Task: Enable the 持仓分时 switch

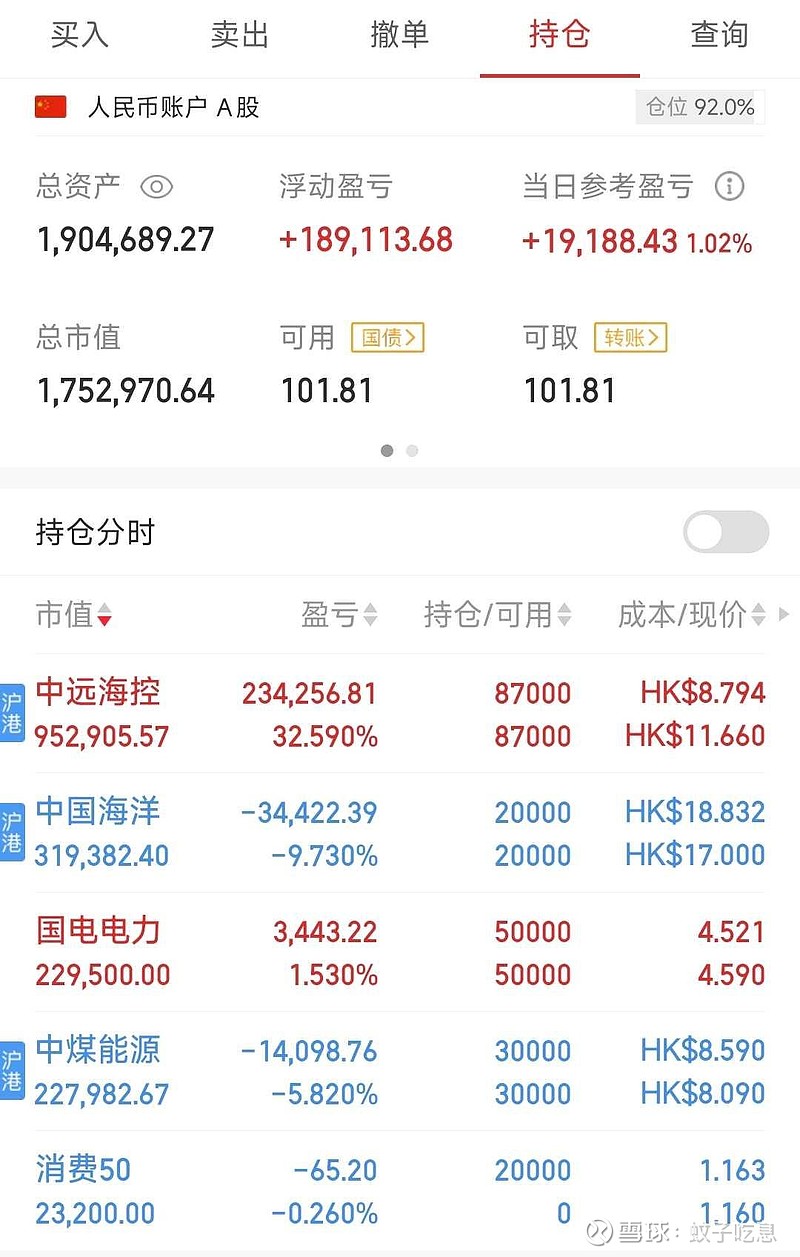Action: point(725,532)
